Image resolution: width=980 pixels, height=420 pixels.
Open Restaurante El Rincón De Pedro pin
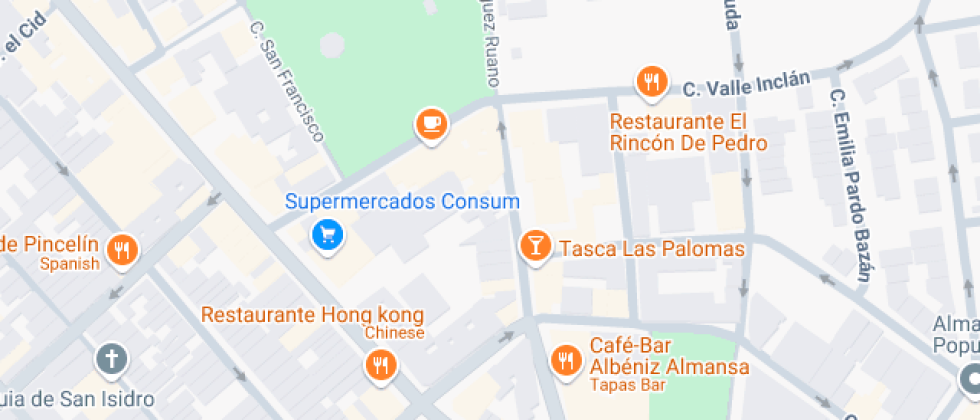652,82
